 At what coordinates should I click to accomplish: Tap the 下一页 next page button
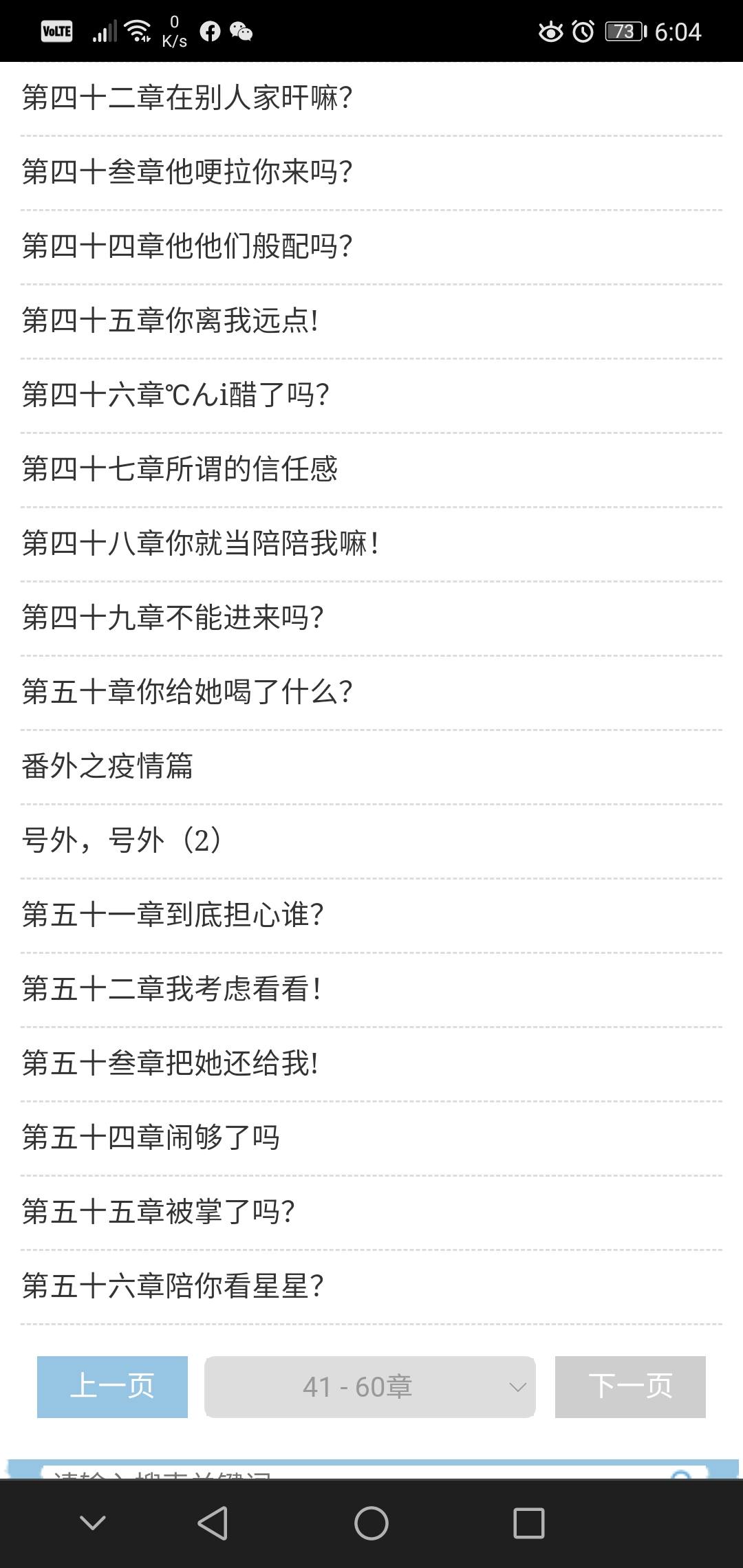coord(630,1387)
